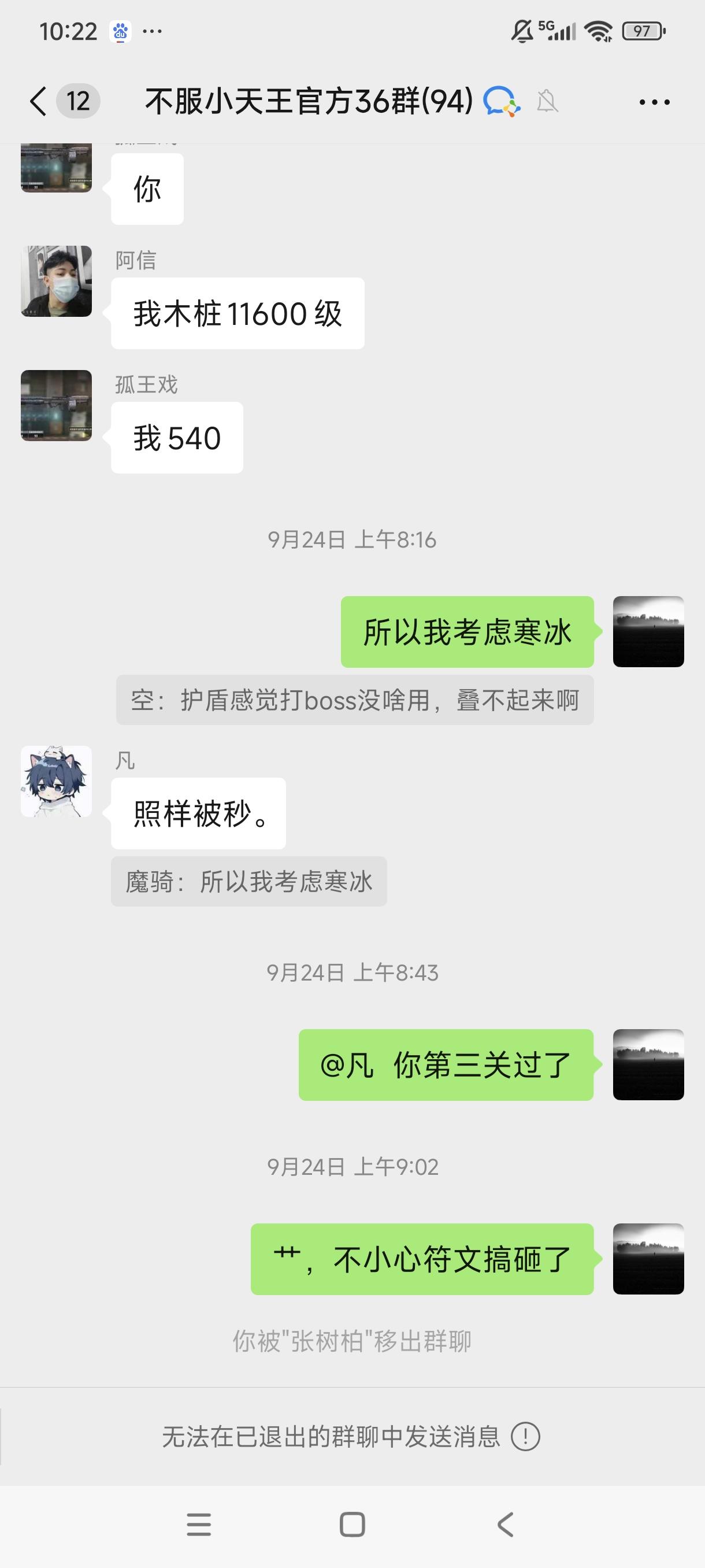Tap the Baidu app icon in the status bar
705x1568 pixels.
[x=119, y=31]
